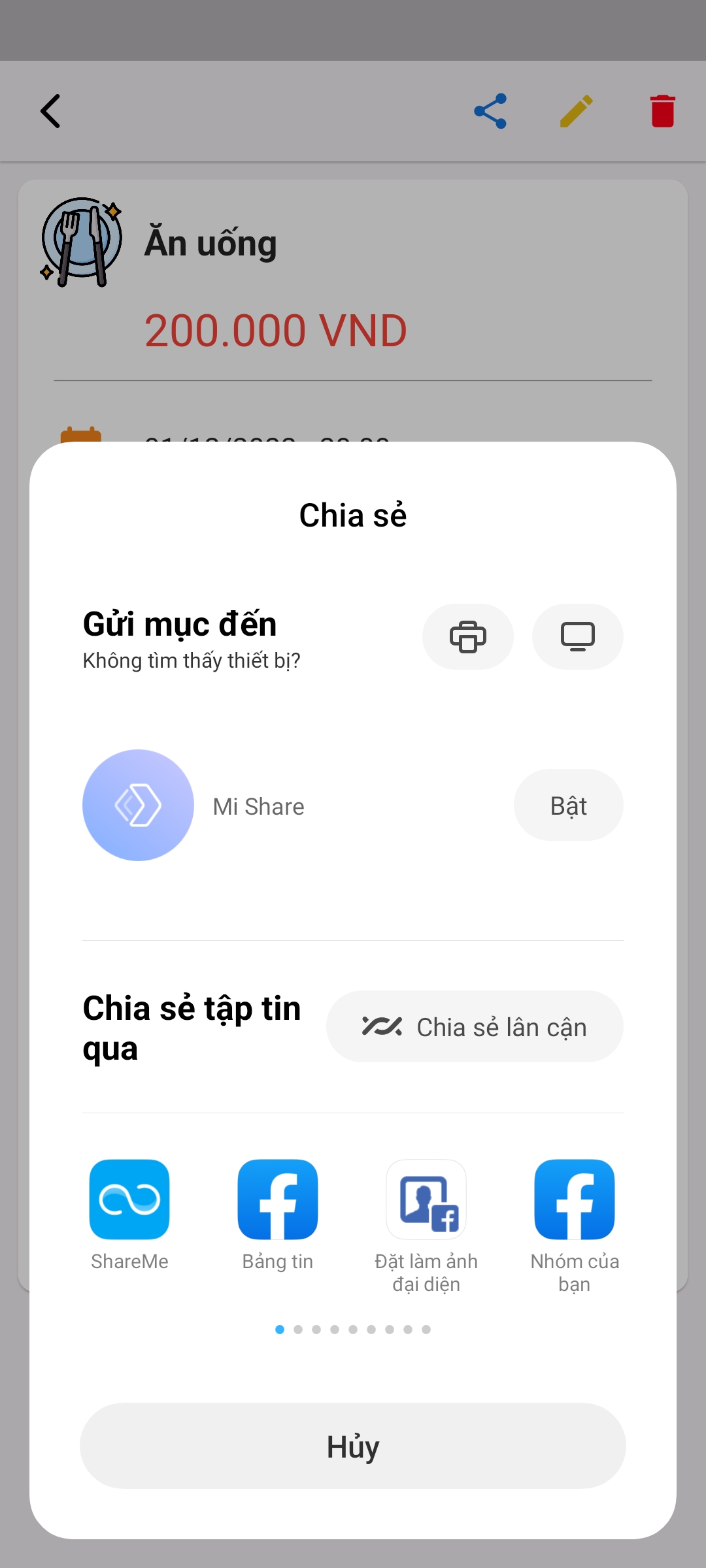
Task: Share via the Bảng tin Facebook icon
Action: click(277, 1200)
